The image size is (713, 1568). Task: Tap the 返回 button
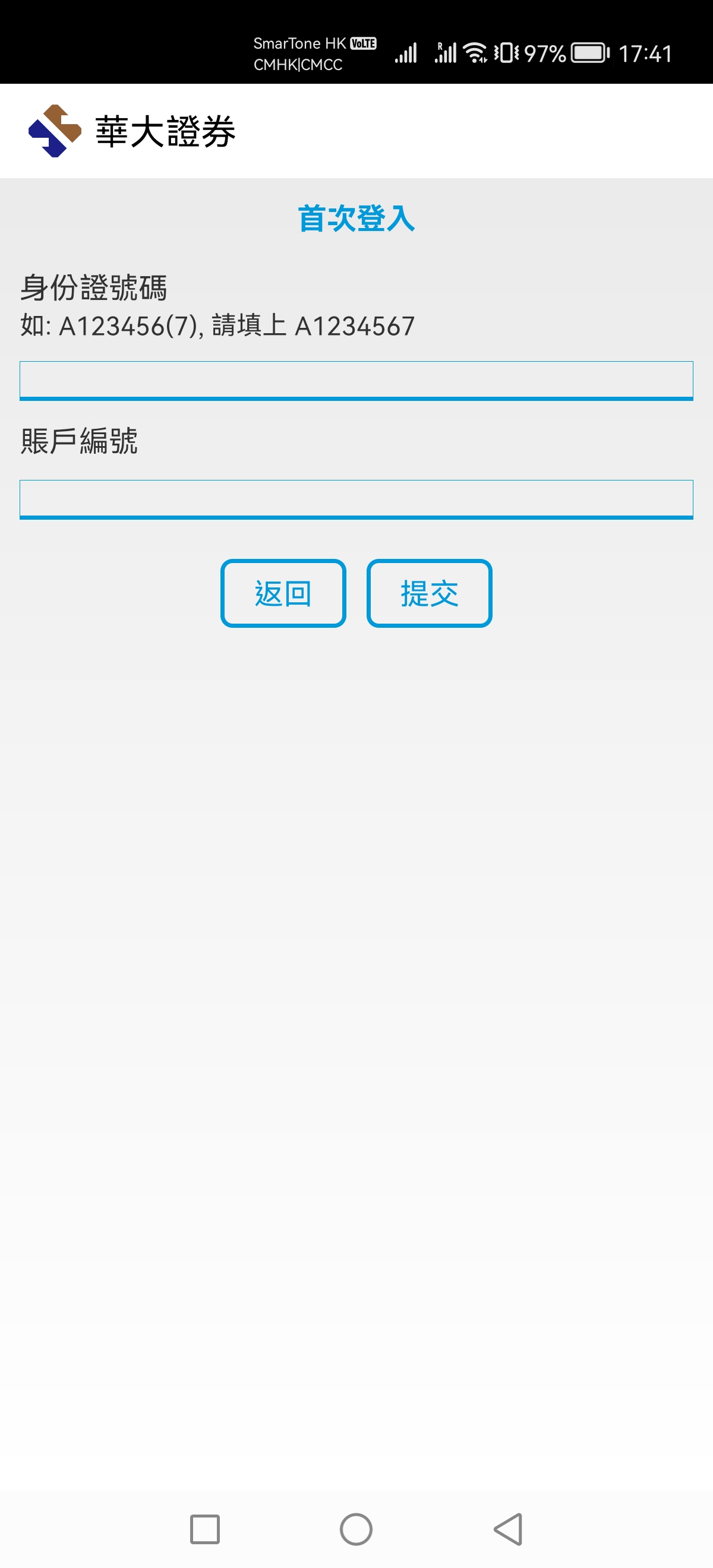(283, 593)
